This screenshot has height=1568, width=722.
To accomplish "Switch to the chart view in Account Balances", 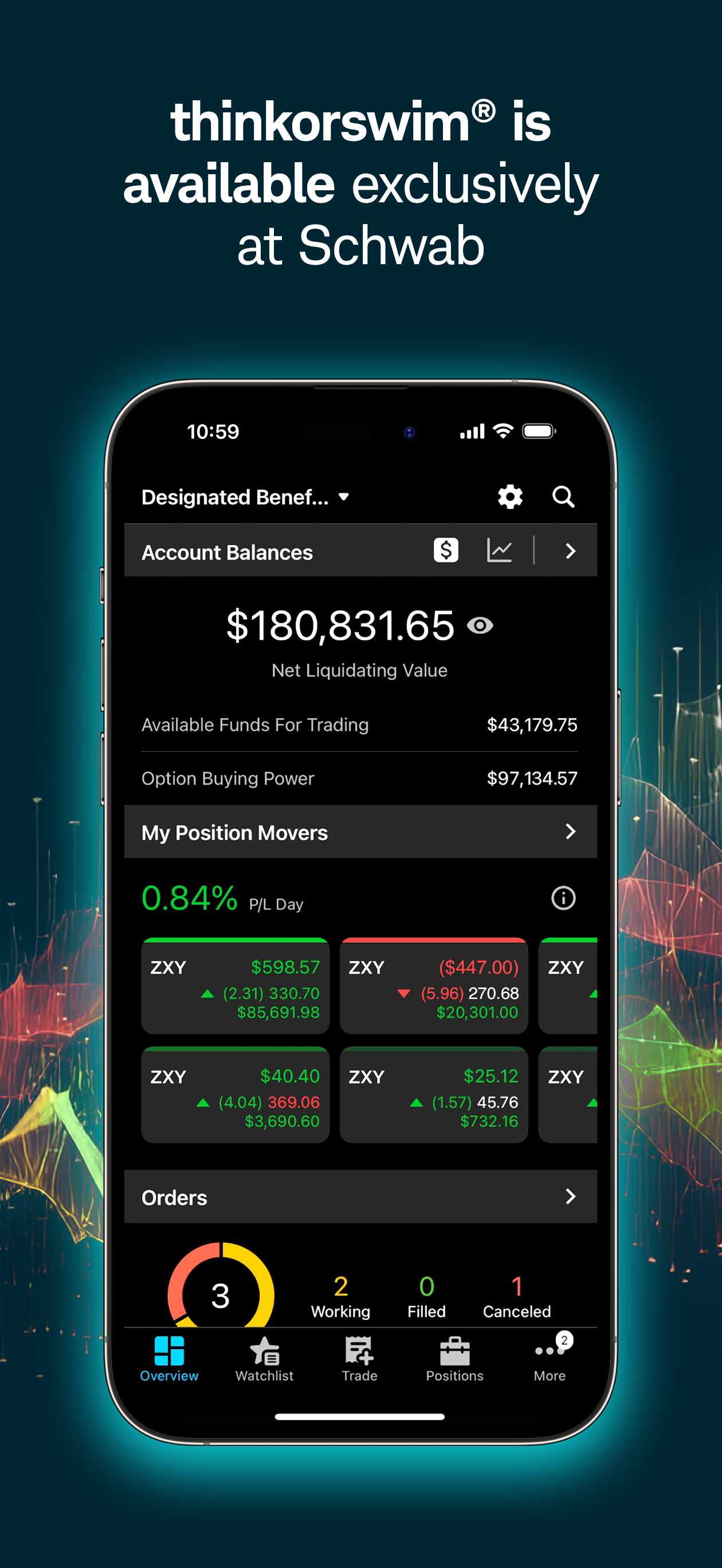I will click(x=499, y=550).
